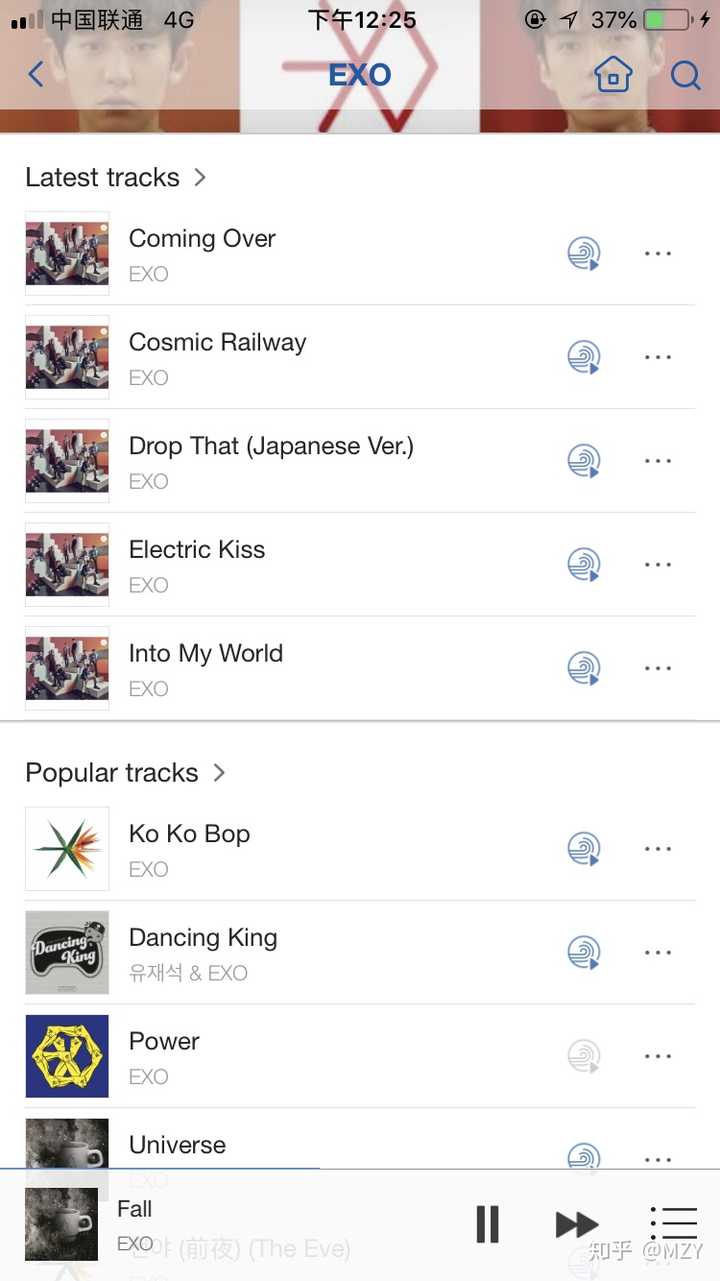This screenshot has height=1281, width=720.
Task: Go back to the previous screen
Action: point(36,74)
